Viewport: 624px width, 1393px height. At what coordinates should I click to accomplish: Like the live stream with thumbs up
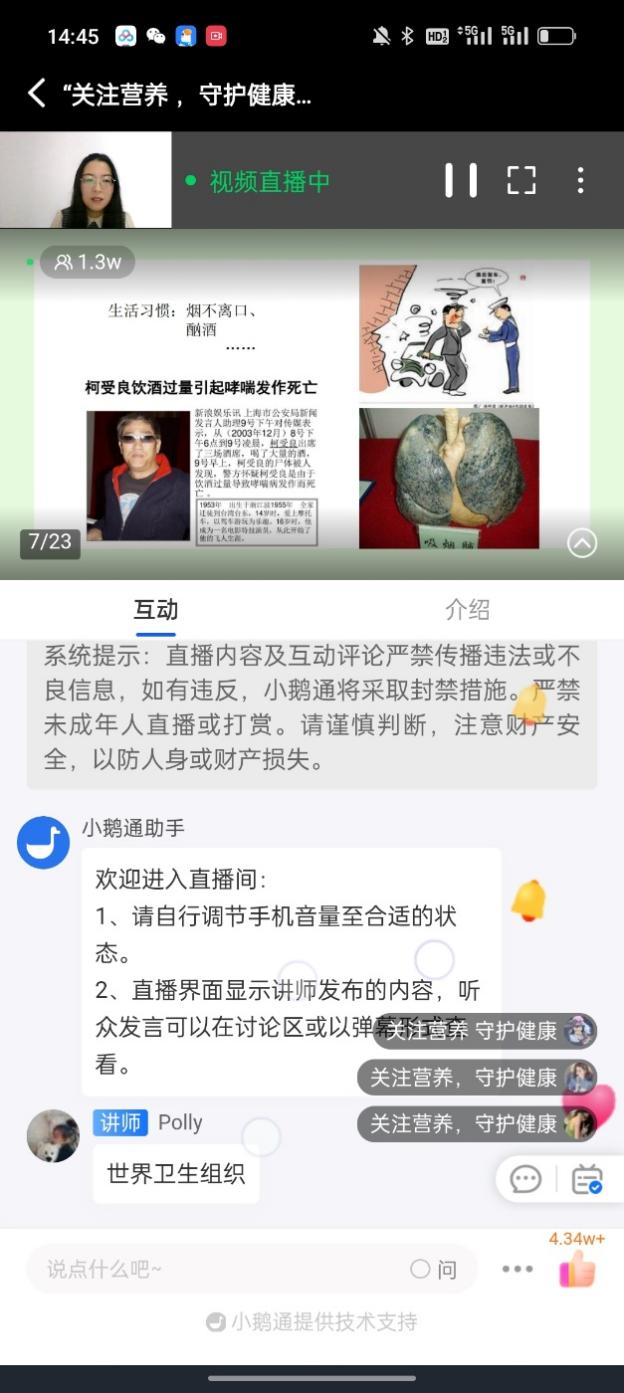(x=578, y=1269)
